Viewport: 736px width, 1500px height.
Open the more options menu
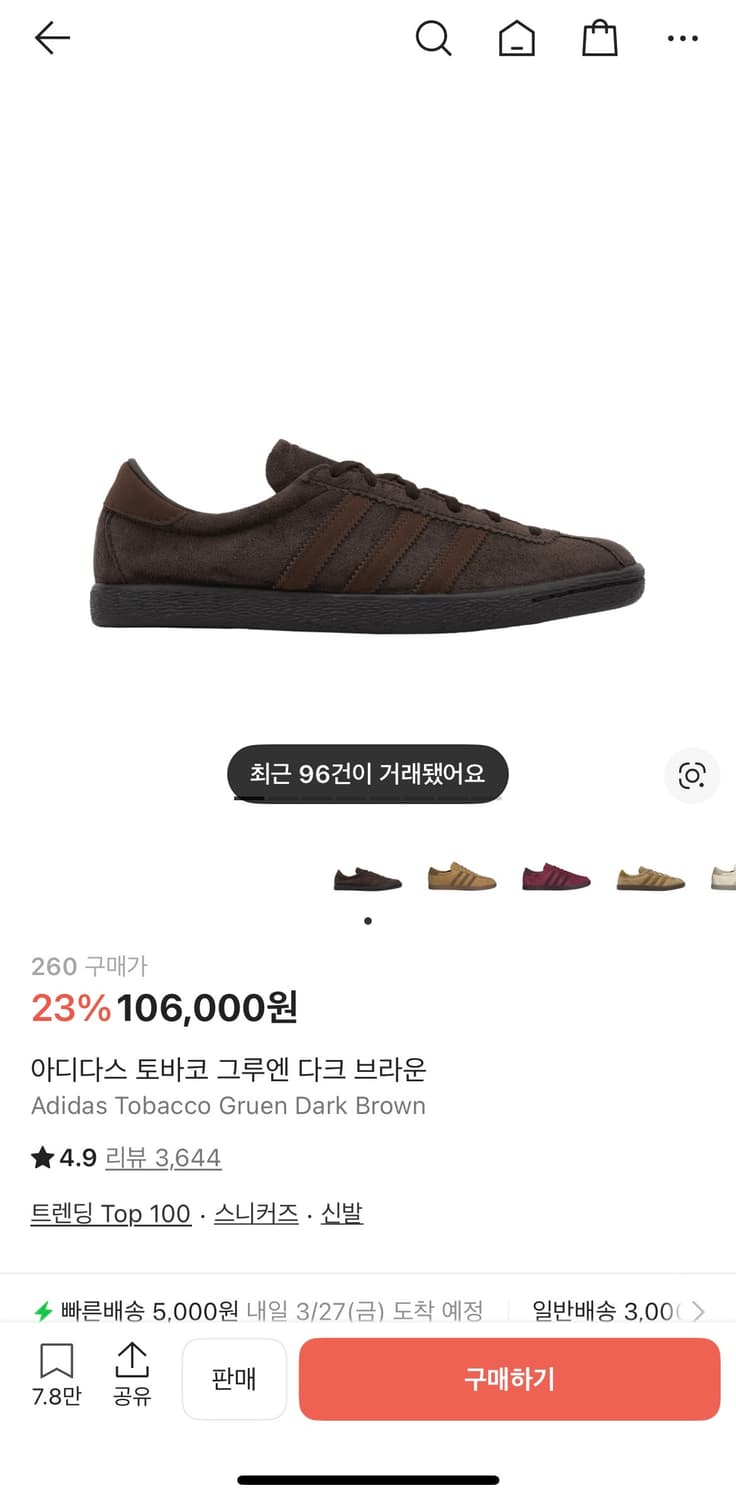683,38
